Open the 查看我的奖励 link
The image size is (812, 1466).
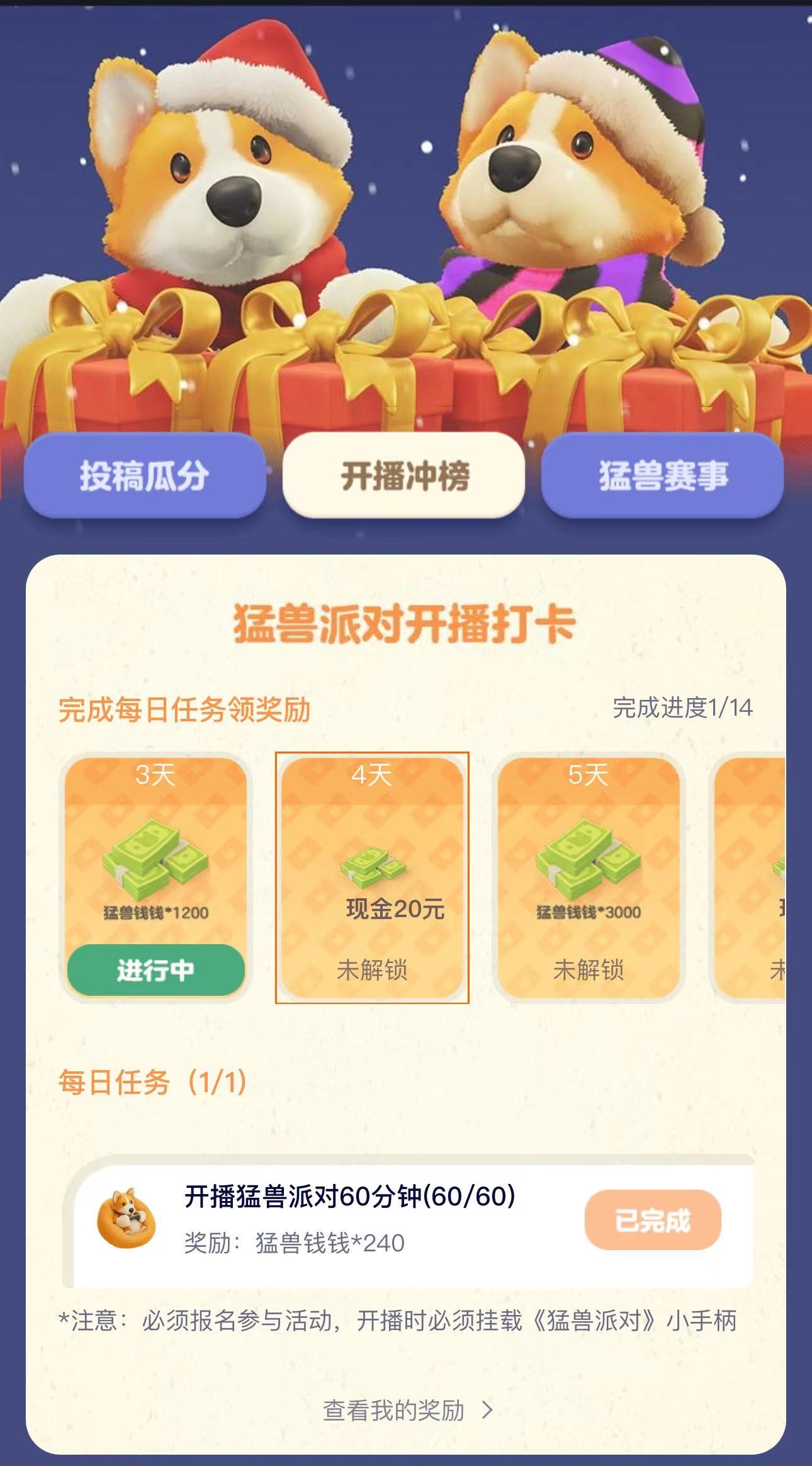tap(407, 1411)
